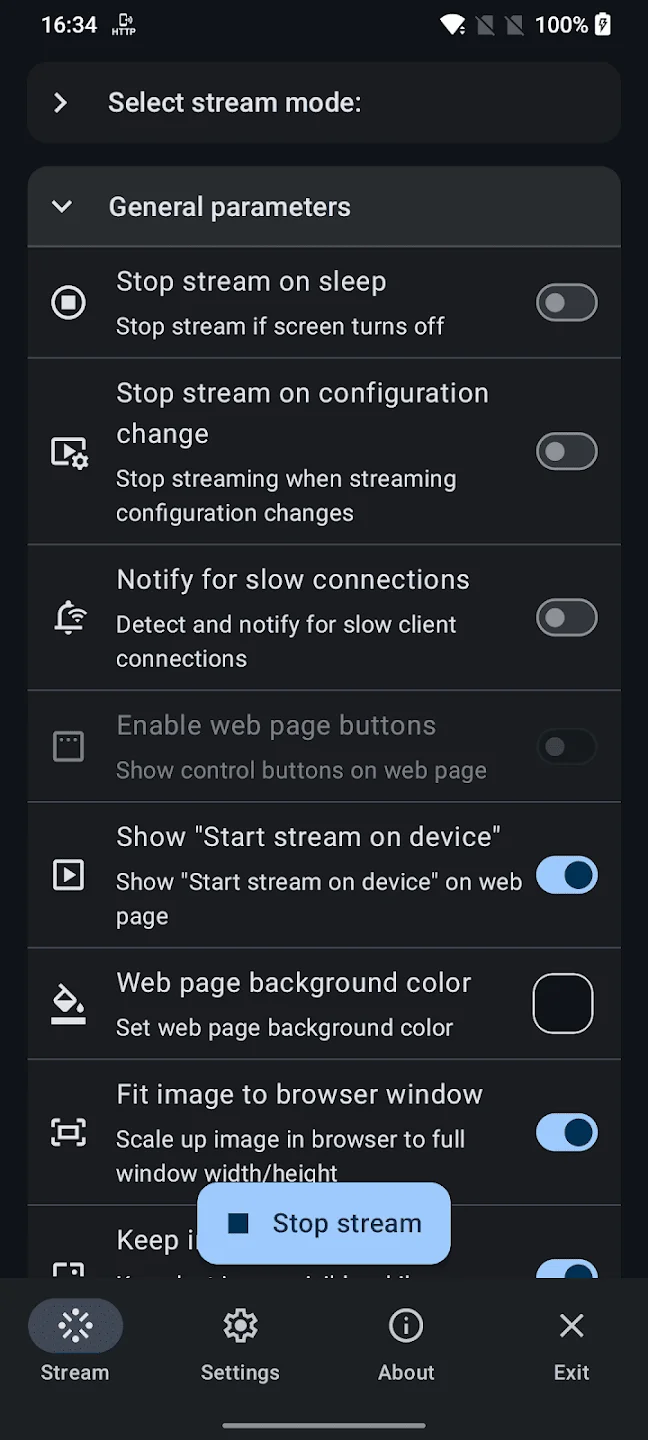Open the web page background color swatch
The image size is (648, 1440).
563,1003
